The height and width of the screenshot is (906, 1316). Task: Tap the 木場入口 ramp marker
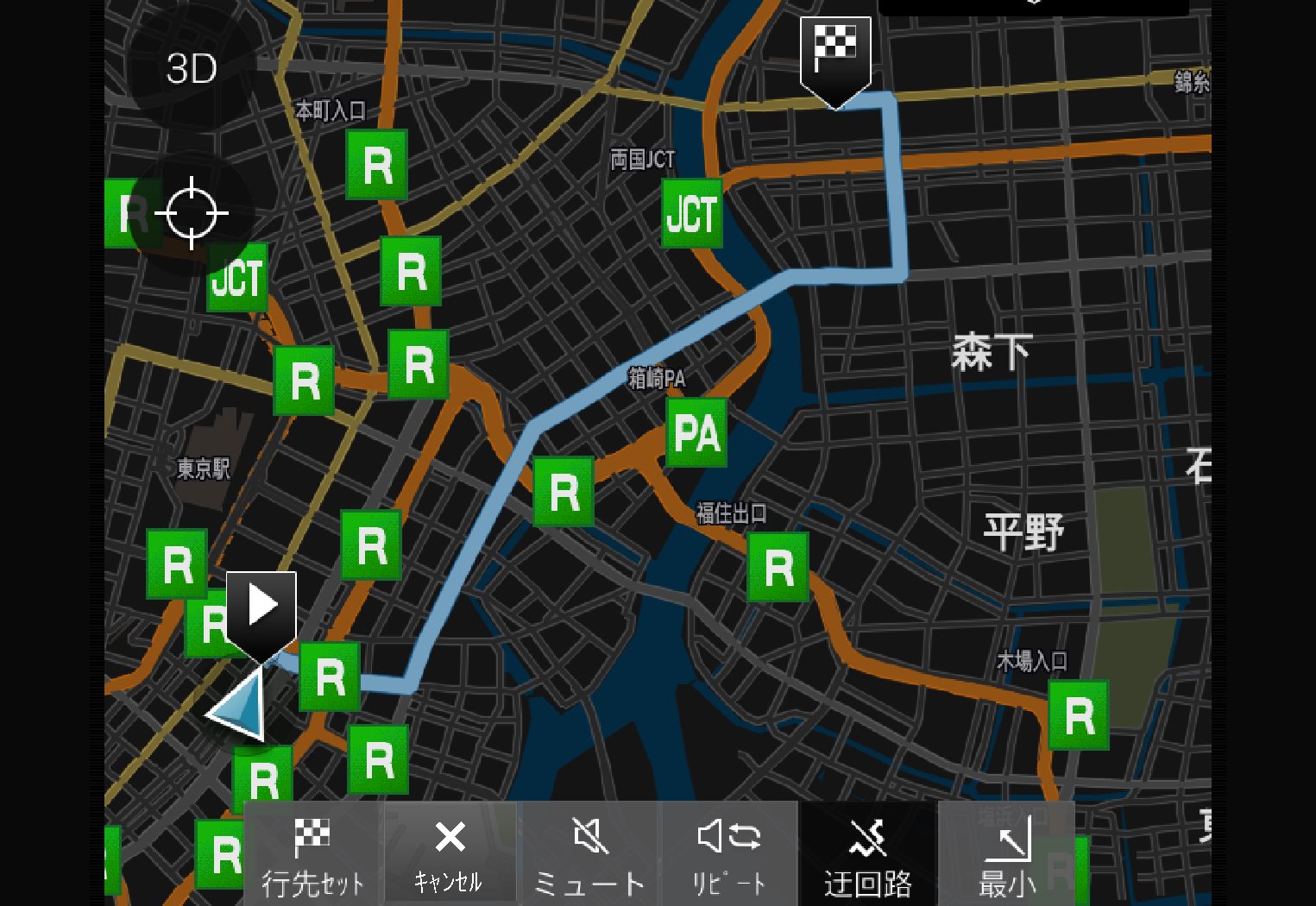point(1079,715)
